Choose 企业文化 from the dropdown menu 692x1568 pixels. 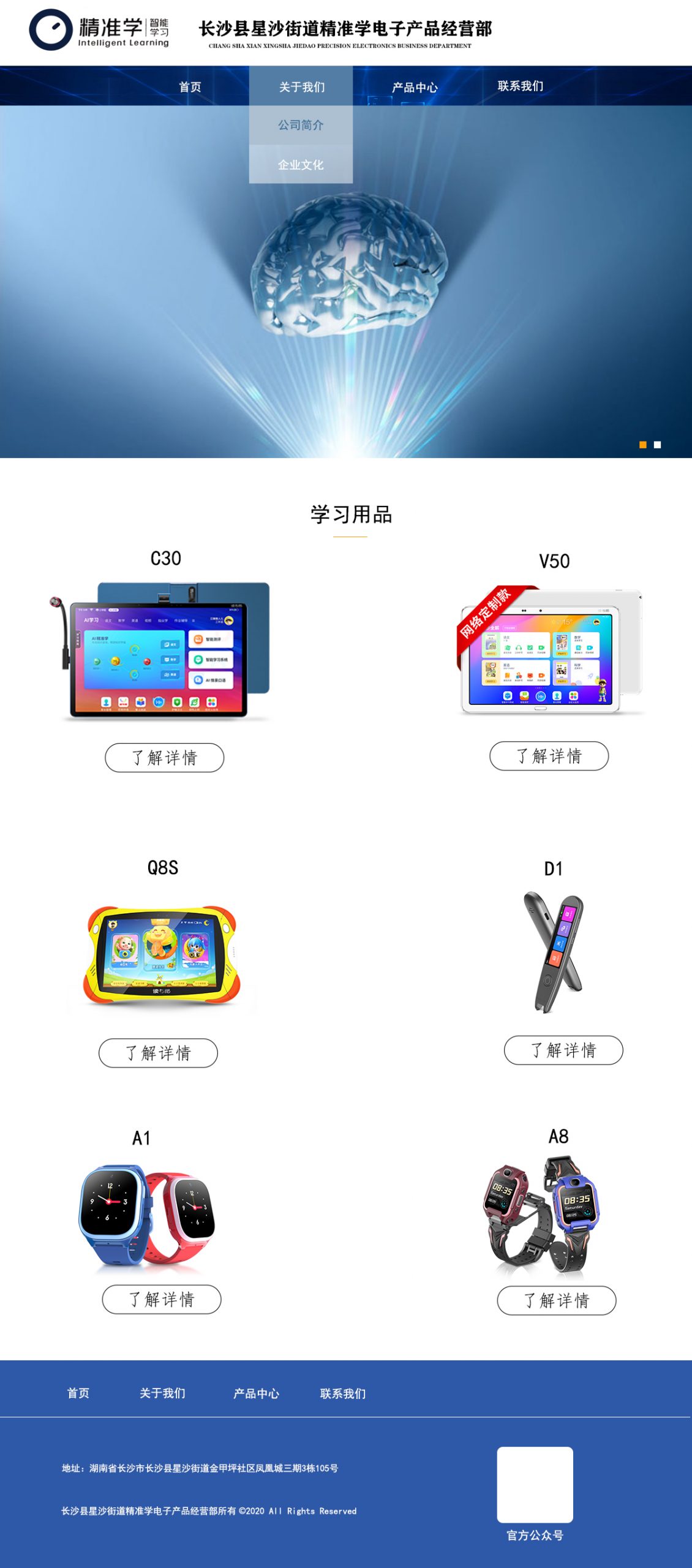tap(301, 165)
